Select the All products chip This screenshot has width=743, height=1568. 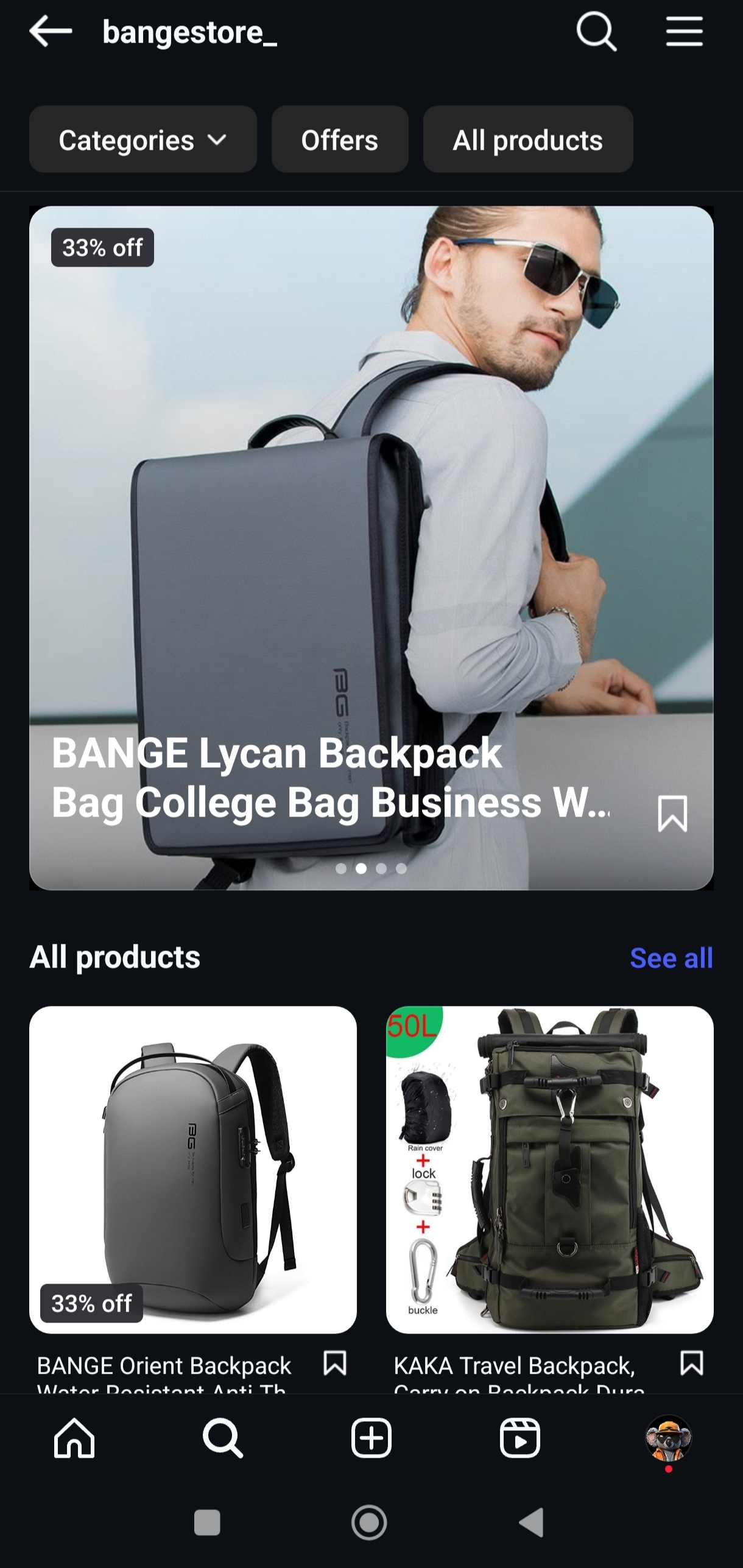(x=527, y=139)
